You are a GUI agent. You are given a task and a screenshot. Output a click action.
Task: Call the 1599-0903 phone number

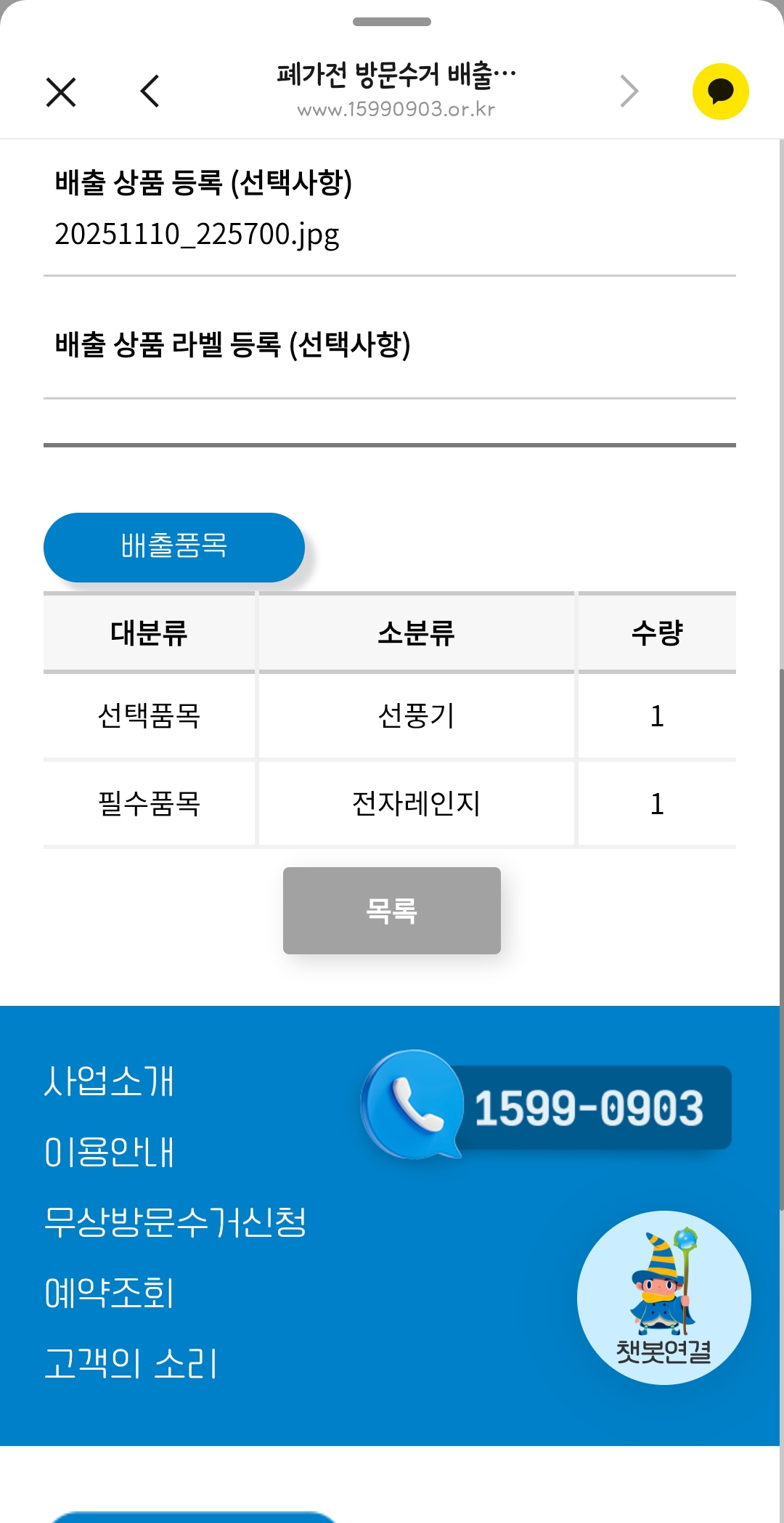tap(547, 1107)
